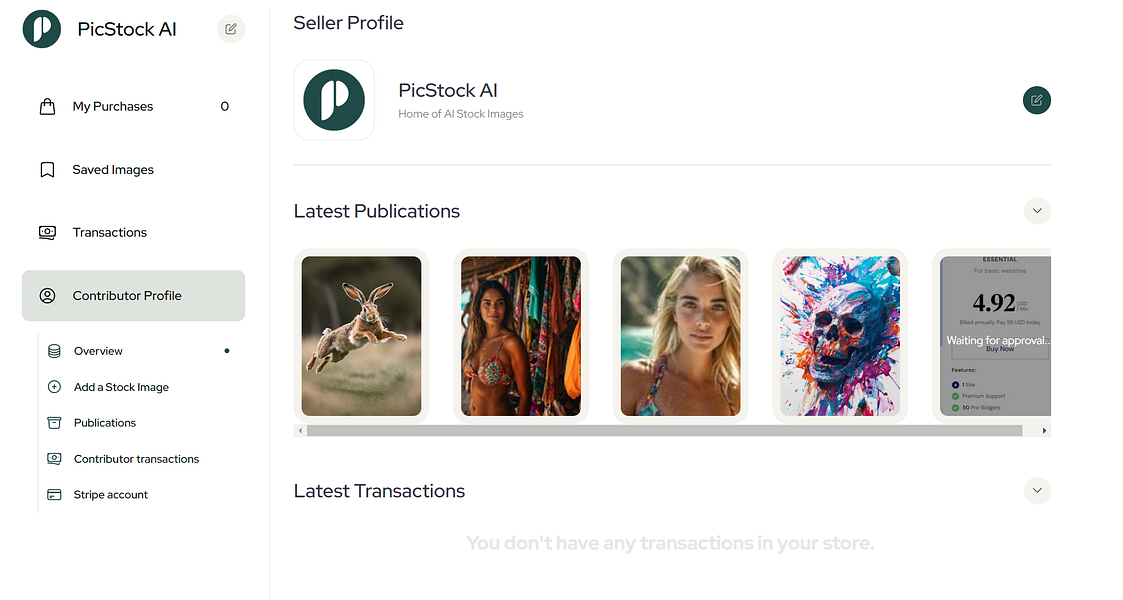
Task: Select Contributor Profile in the sidebar
Action: [127, 296]
